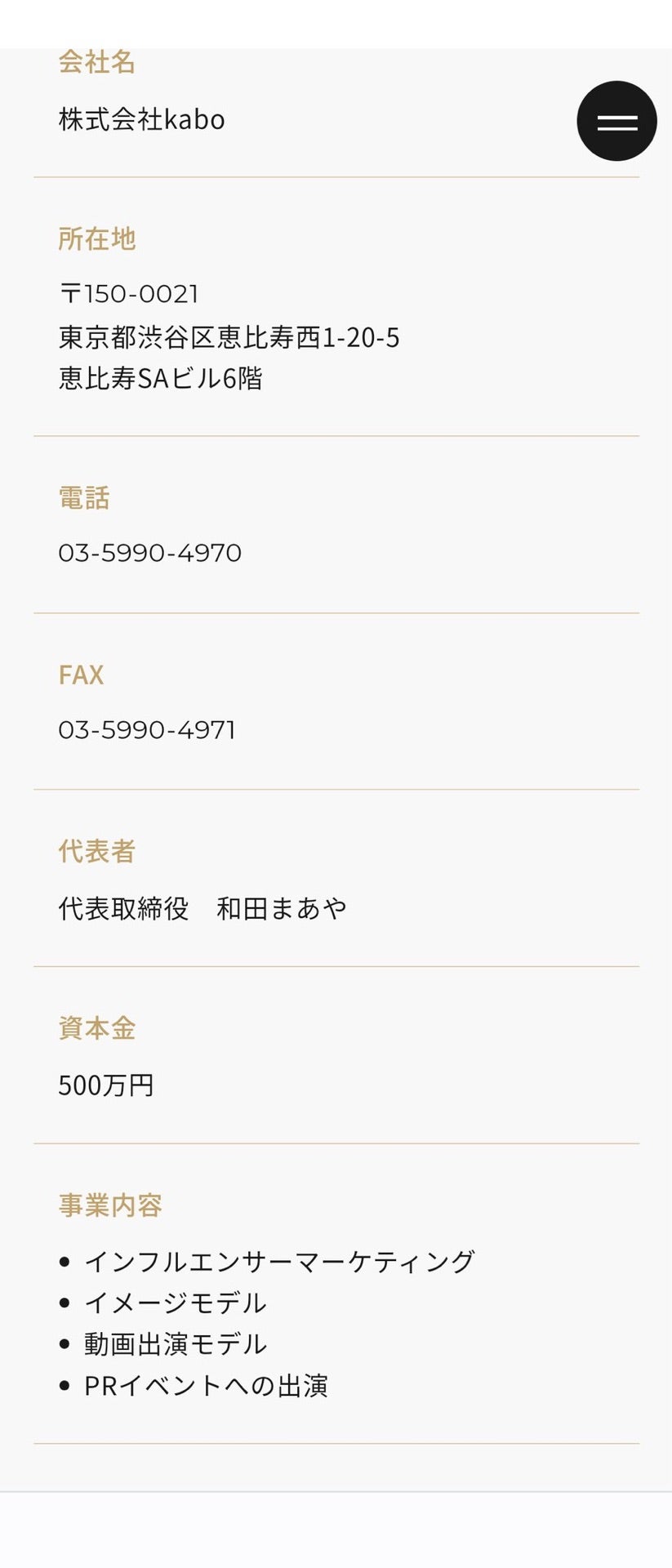Click the phone number 03-5990-4970
The height and width of the screenshot is (1568, 672).
click(151, 552)
